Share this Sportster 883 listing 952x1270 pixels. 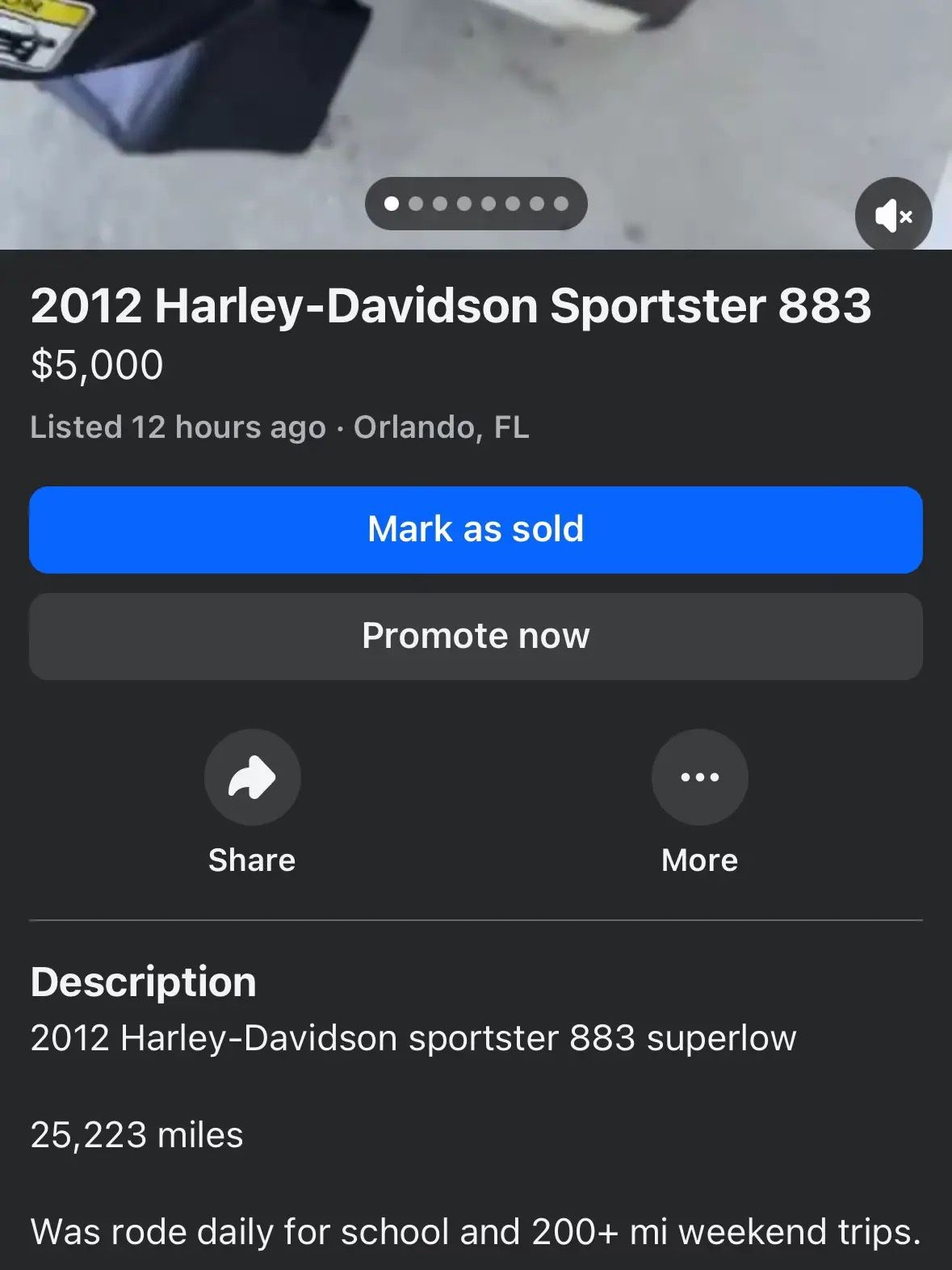click(252, 777)
